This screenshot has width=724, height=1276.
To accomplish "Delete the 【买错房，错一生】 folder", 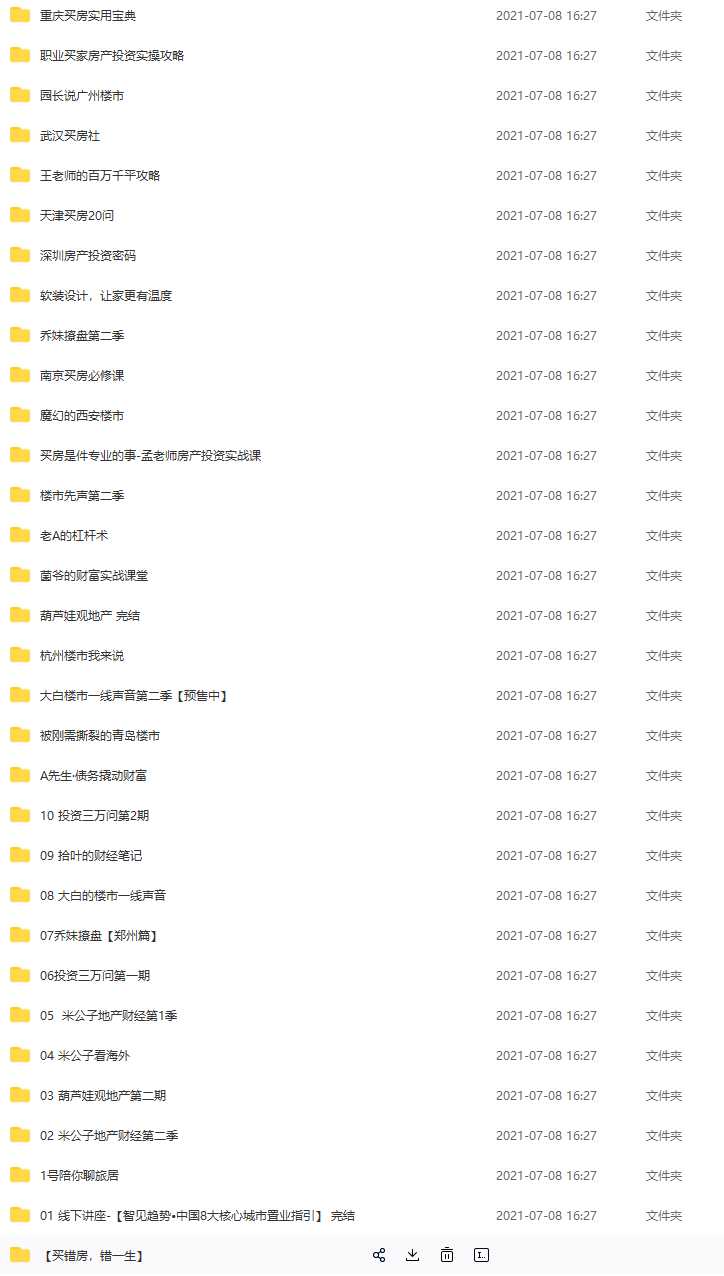I will pyautogui.click(x=447, y=1255).
